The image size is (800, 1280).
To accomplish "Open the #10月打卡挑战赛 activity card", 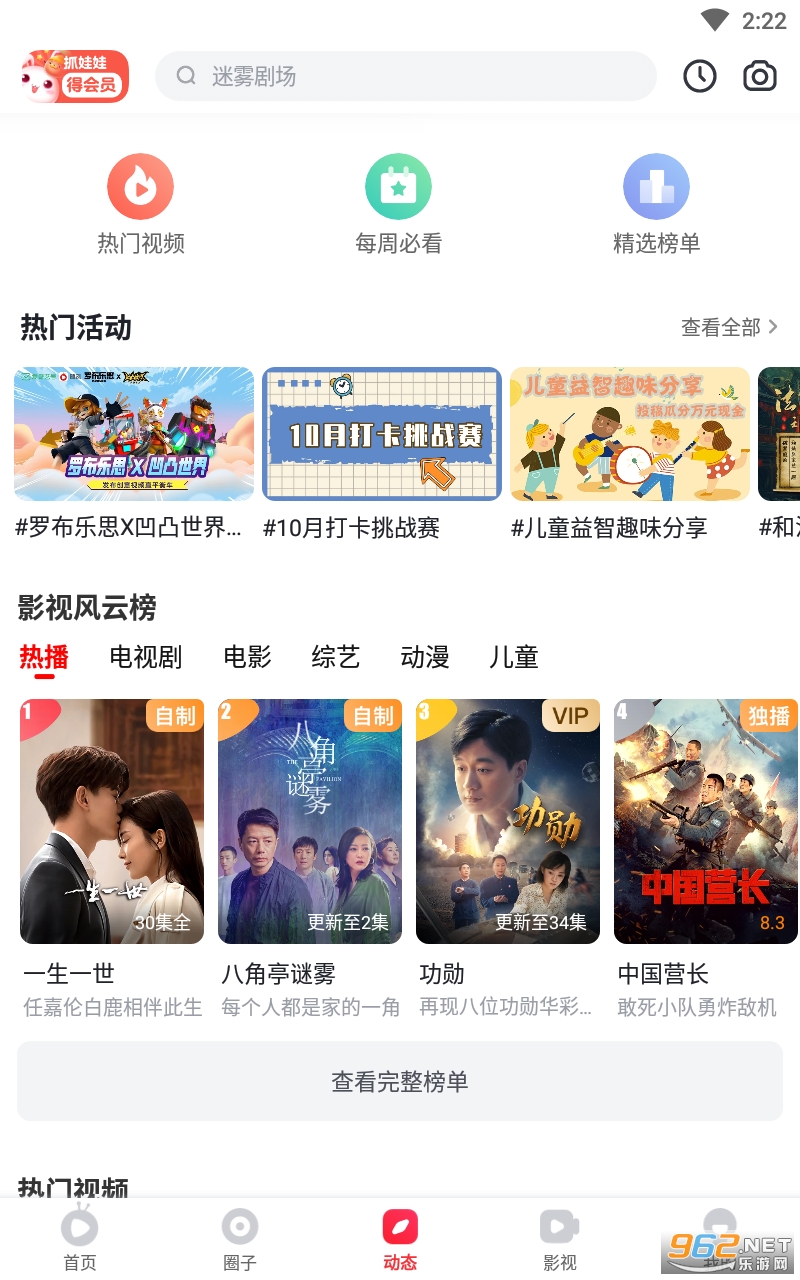I will click(381, 434).
